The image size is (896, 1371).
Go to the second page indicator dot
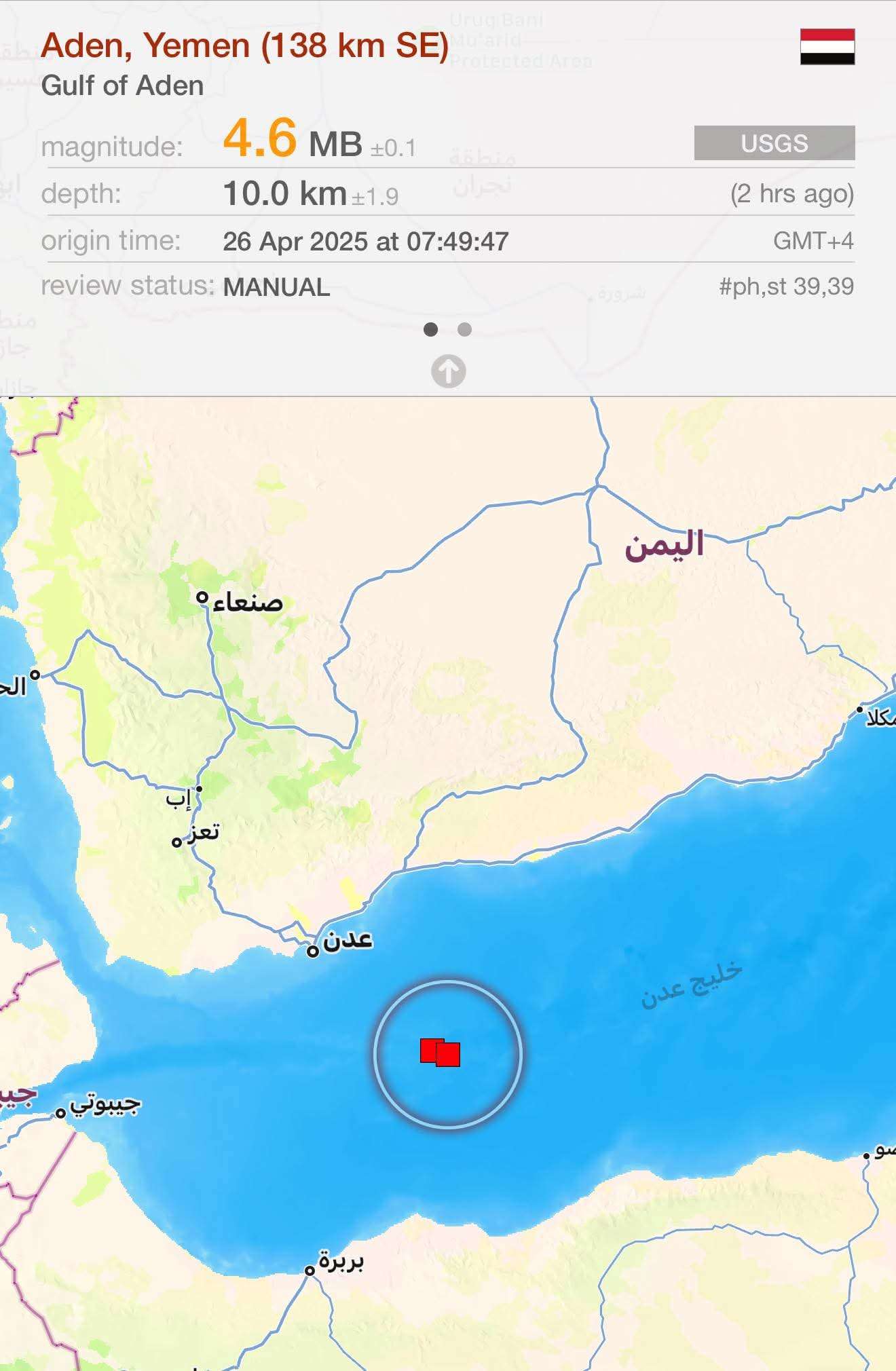[x=465, y=330]
